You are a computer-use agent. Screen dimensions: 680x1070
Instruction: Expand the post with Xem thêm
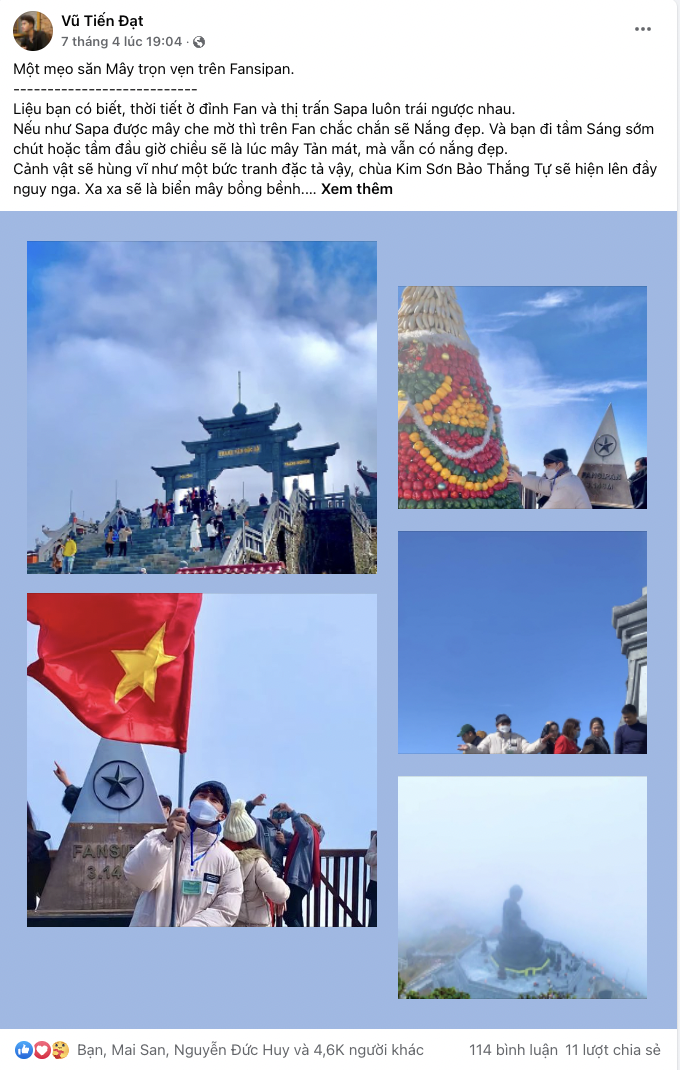click(357, 189)
